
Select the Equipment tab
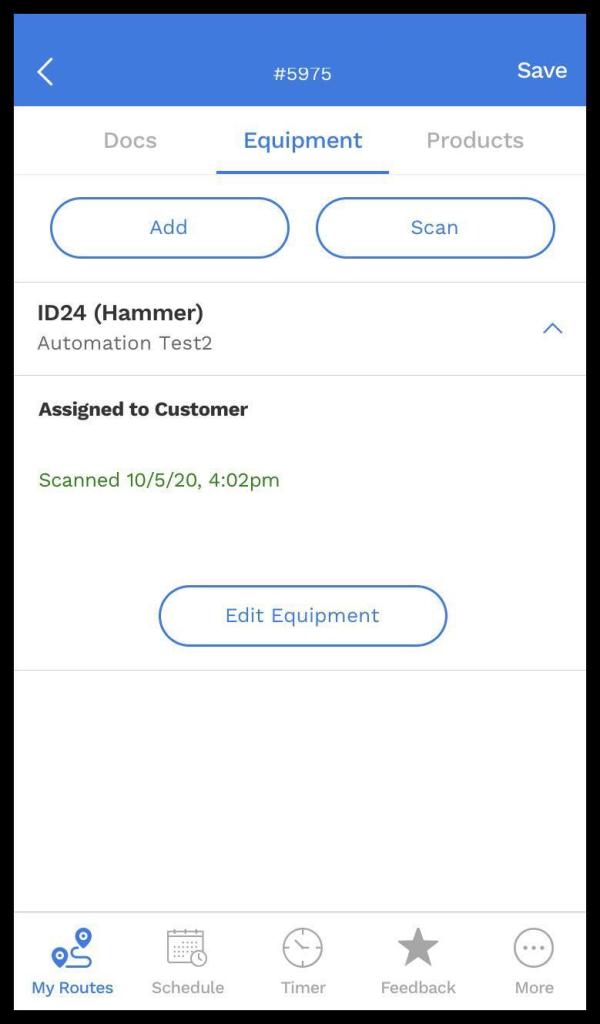pyautogui.click(x=302, y=141)
